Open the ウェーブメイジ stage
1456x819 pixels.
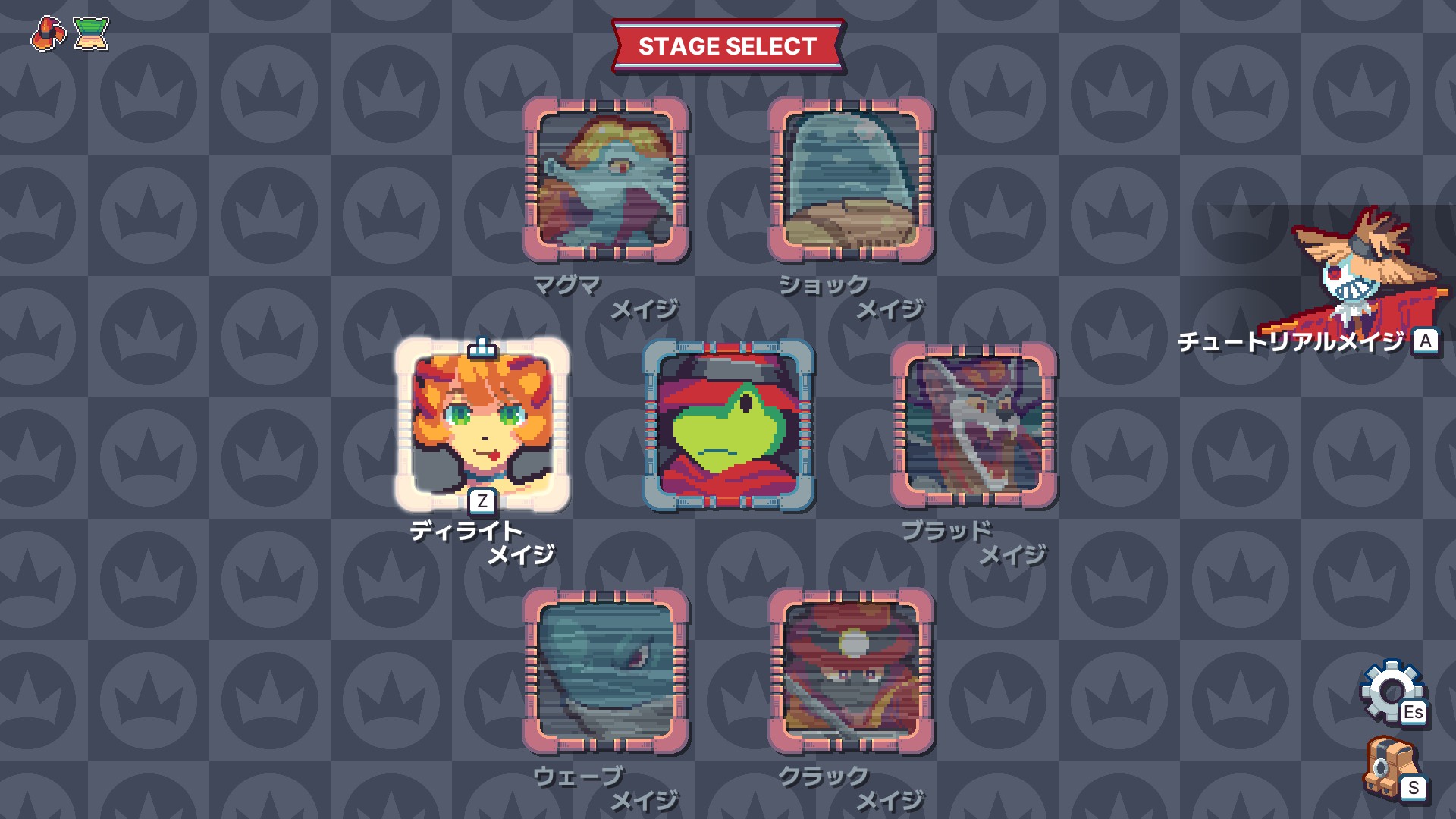point(605,670)
